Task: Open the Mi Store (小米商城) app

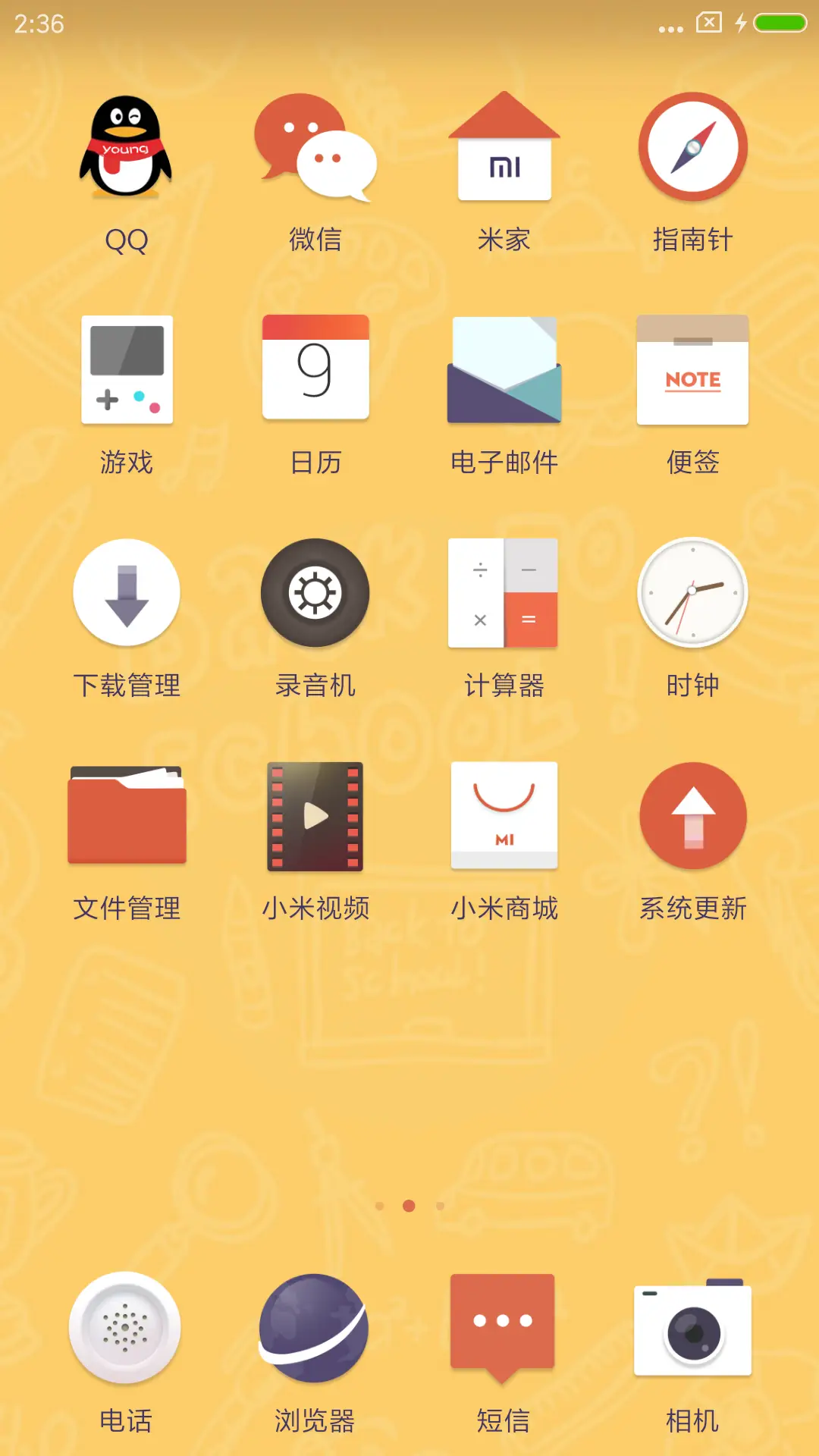Action: pyautogui.click(x=504, y=817)
